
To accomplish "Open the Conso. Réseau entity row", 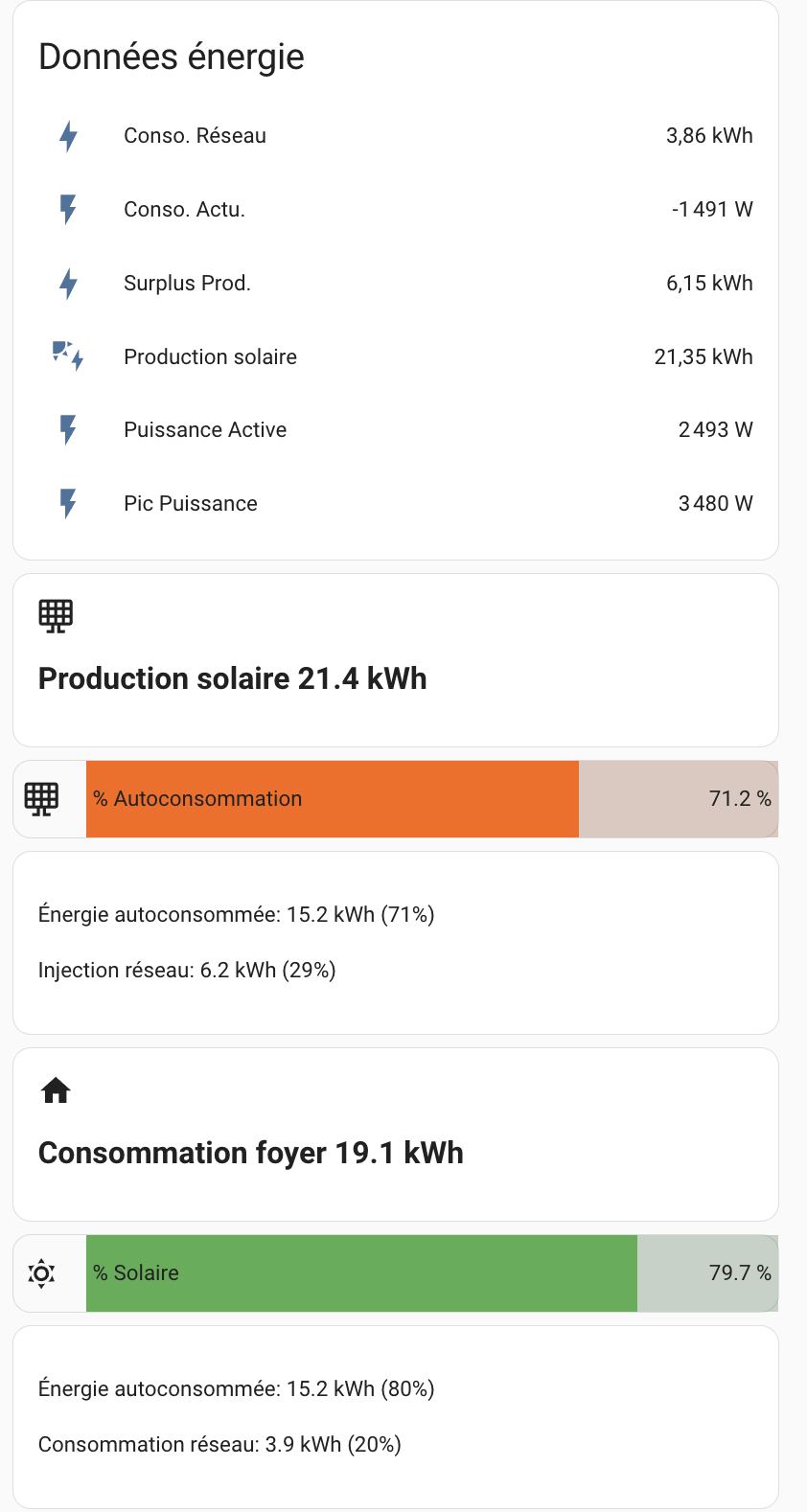I will 396,136.
